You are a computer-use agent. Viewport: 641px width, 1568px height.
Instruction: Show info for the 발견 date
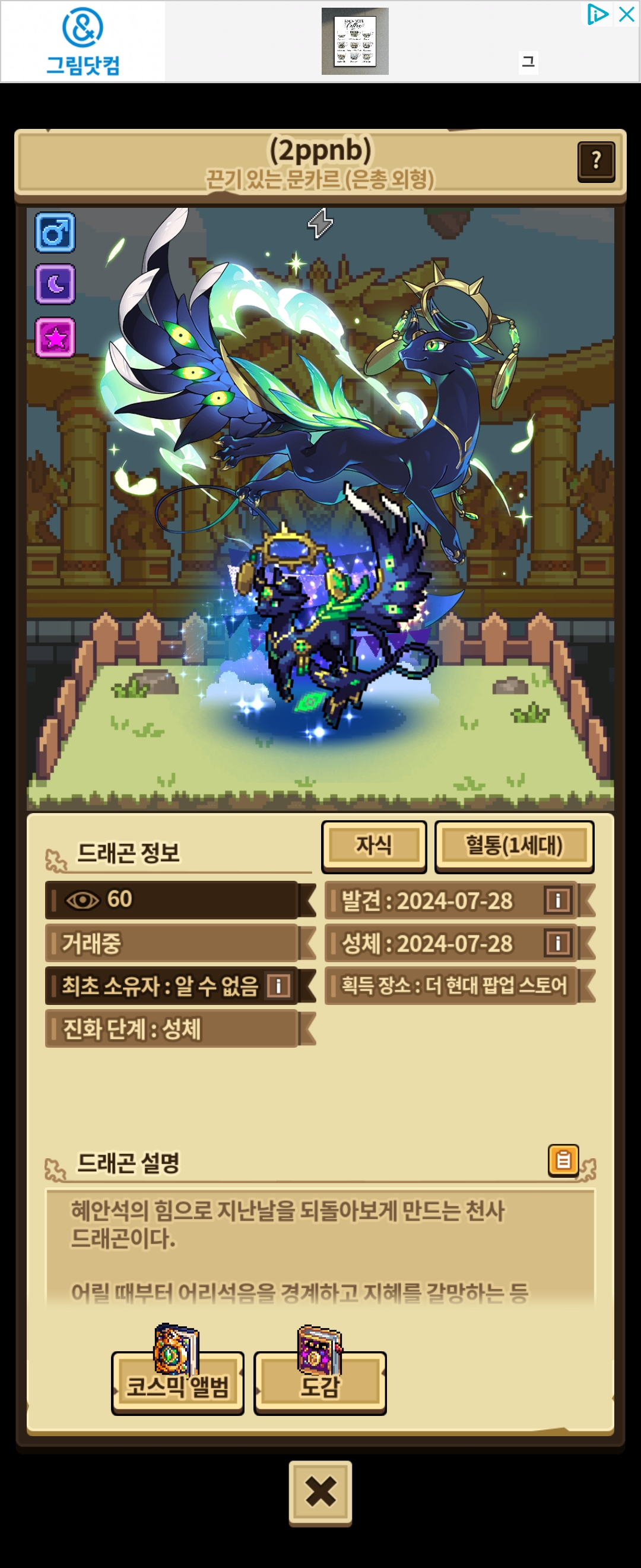(x=558, y=900)
